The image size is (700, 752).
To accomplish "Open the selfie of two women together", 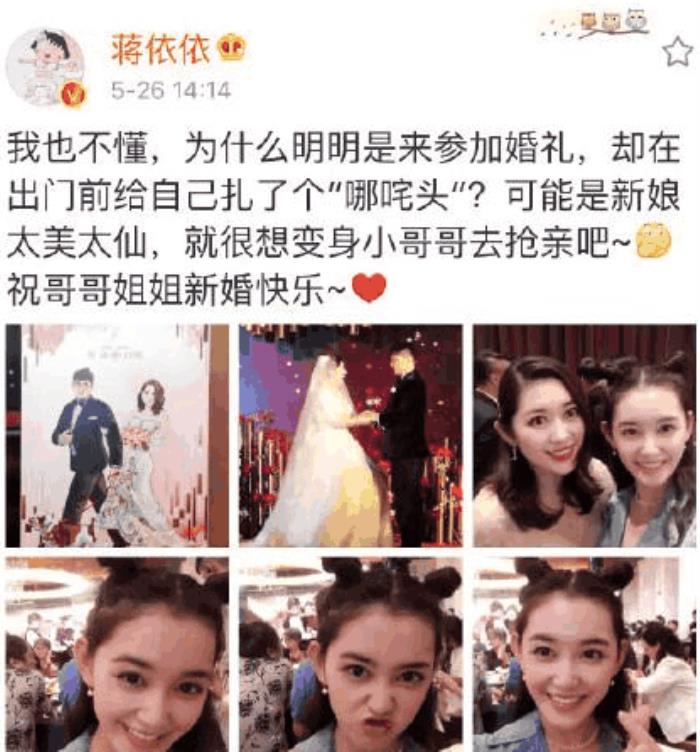I will [x=584, y=435].
